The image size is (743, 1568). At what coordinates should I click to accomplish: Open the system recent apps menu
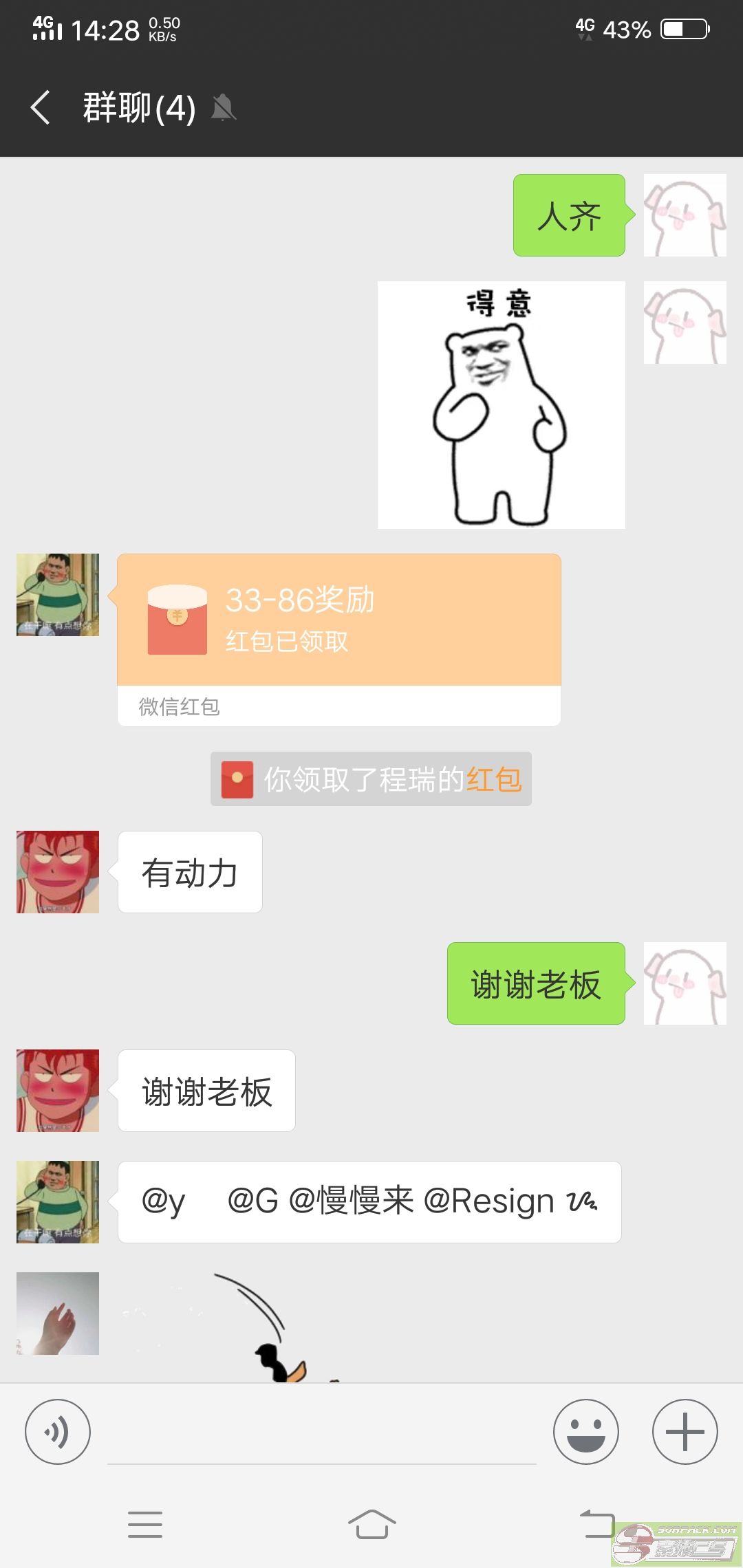pos(145,1524)
